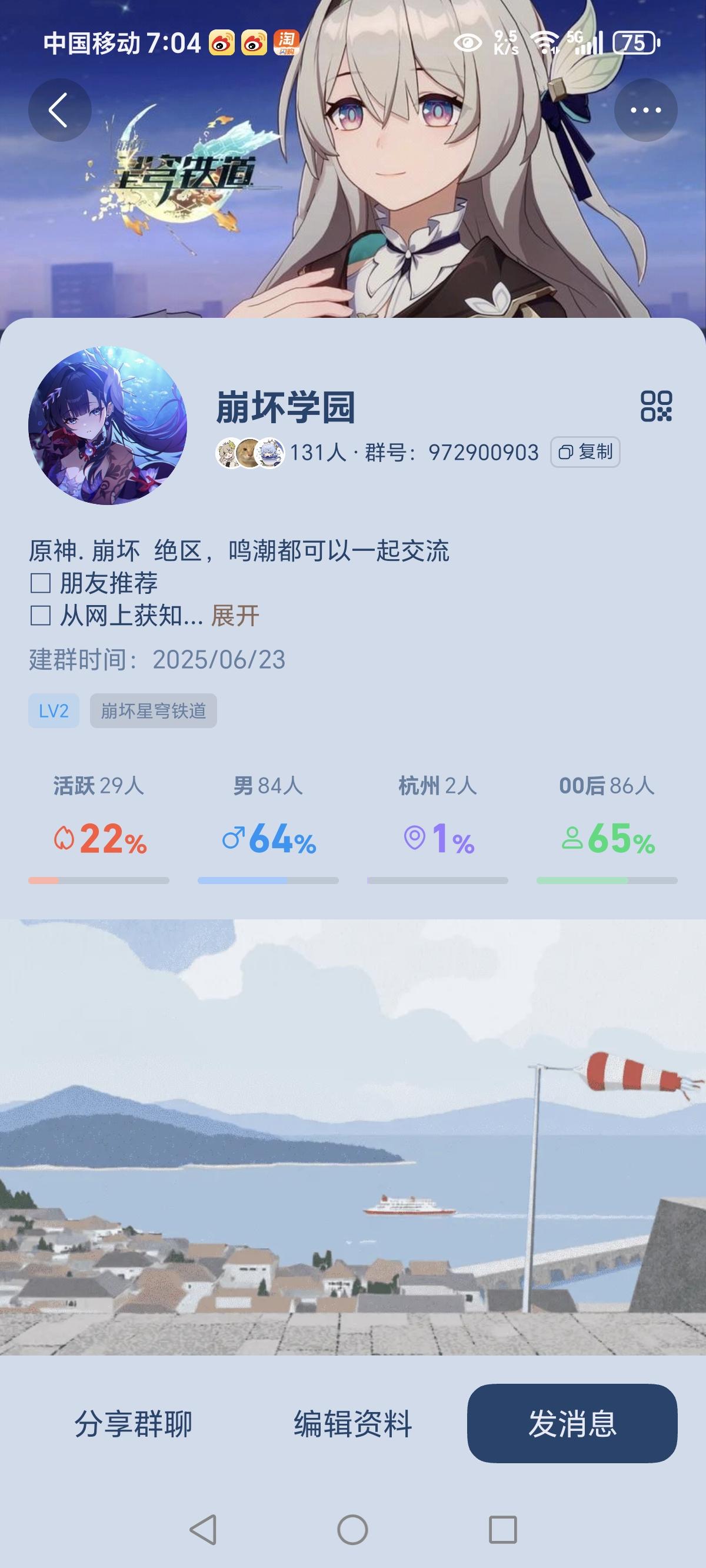706x1568 pixels.
Task: Tap the back arrow at top left
Action: point(59,109)
